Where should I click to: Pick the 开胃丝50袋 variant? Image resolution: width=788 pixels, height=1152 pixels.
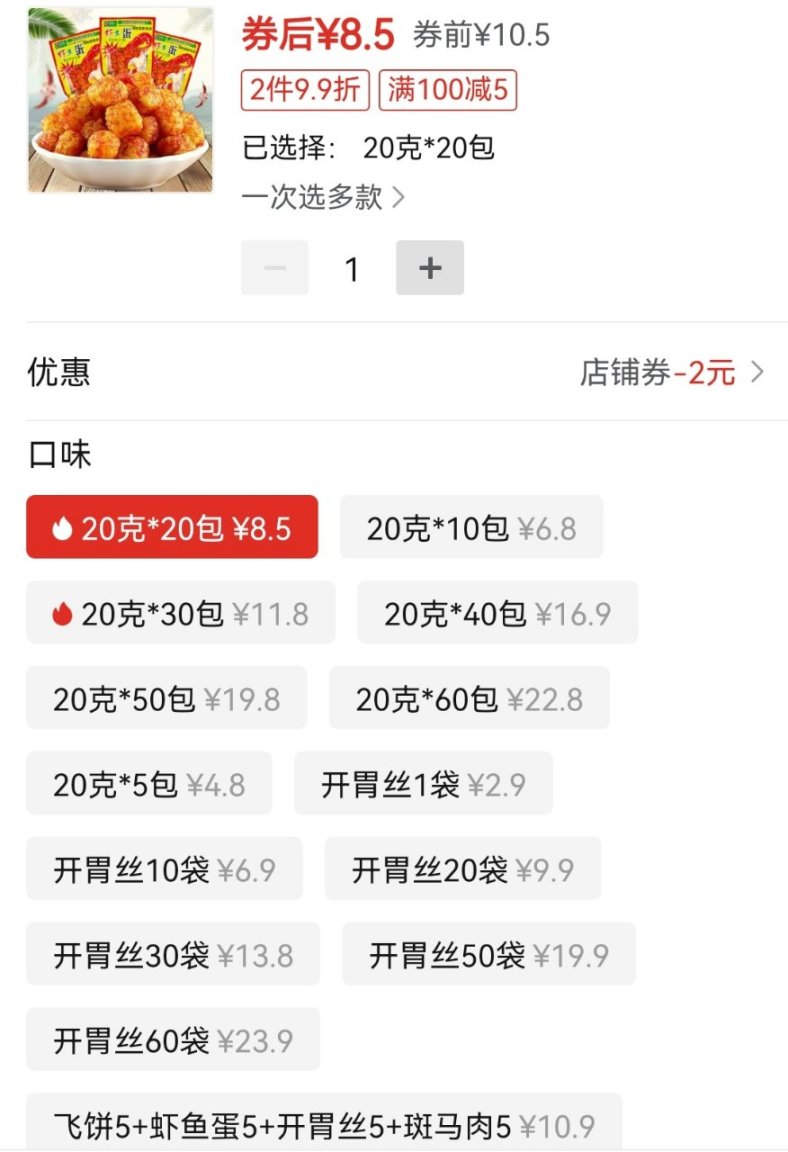[488, 955]
